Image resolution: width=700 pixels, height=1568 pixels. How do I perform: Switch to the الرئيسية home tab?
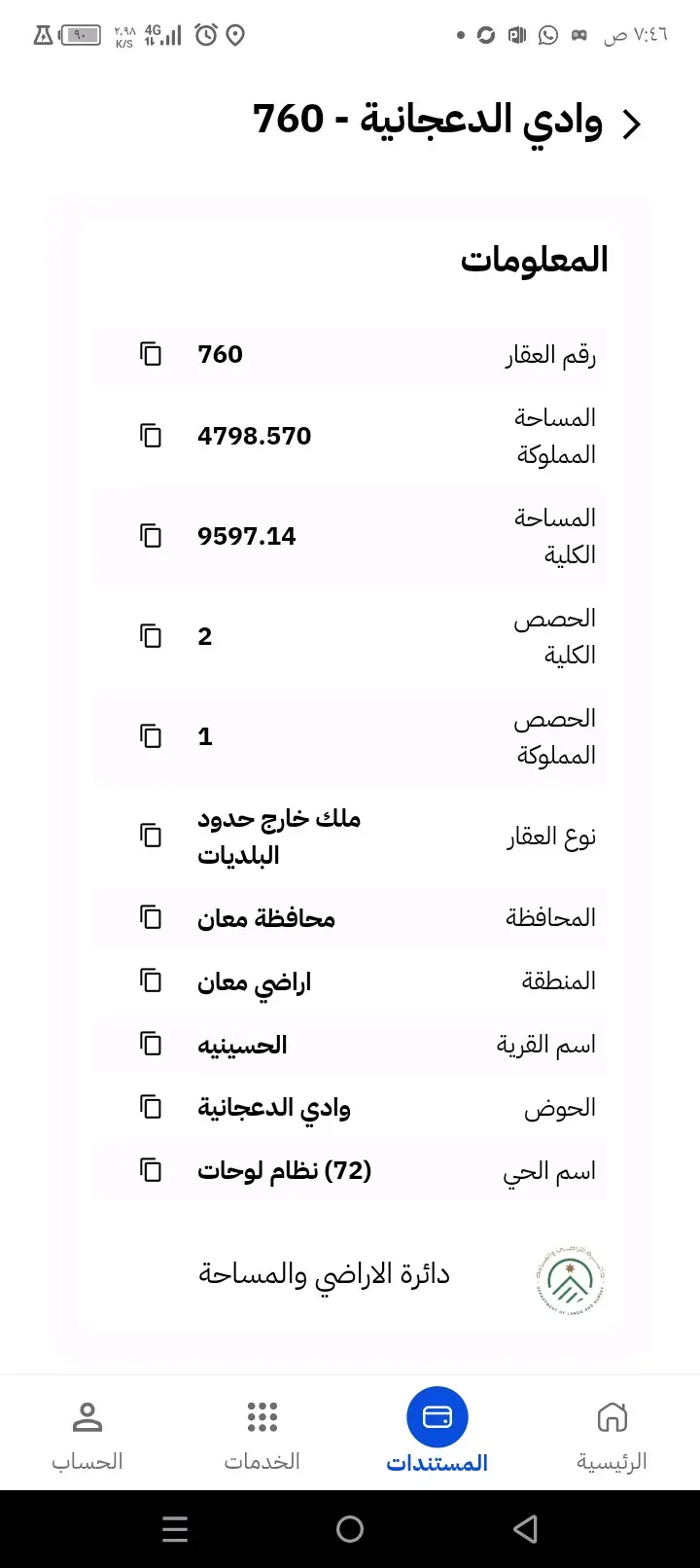pos(611,1432)
